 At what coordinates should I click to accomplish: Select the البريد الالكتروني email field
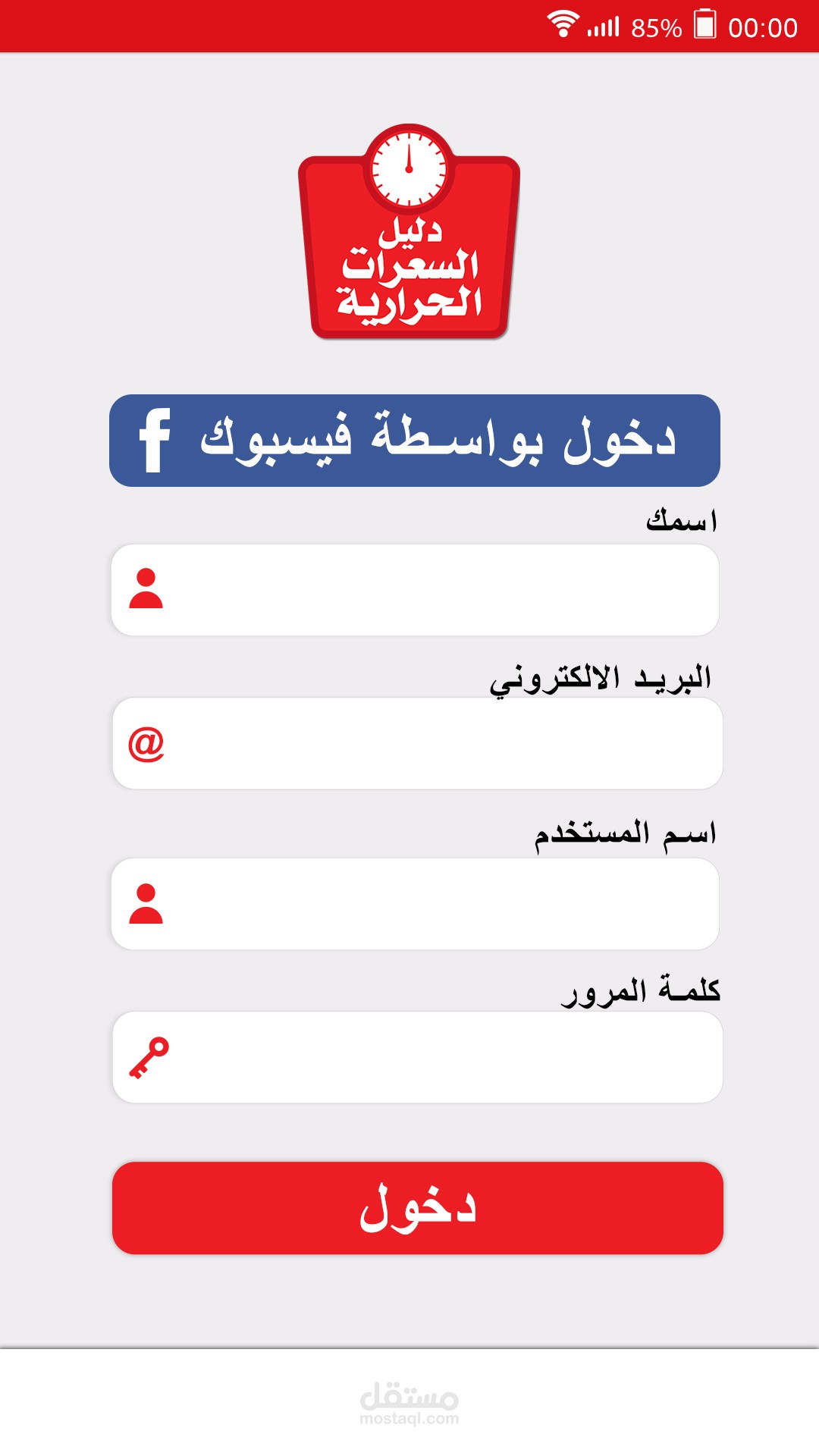tap(417, 744)
